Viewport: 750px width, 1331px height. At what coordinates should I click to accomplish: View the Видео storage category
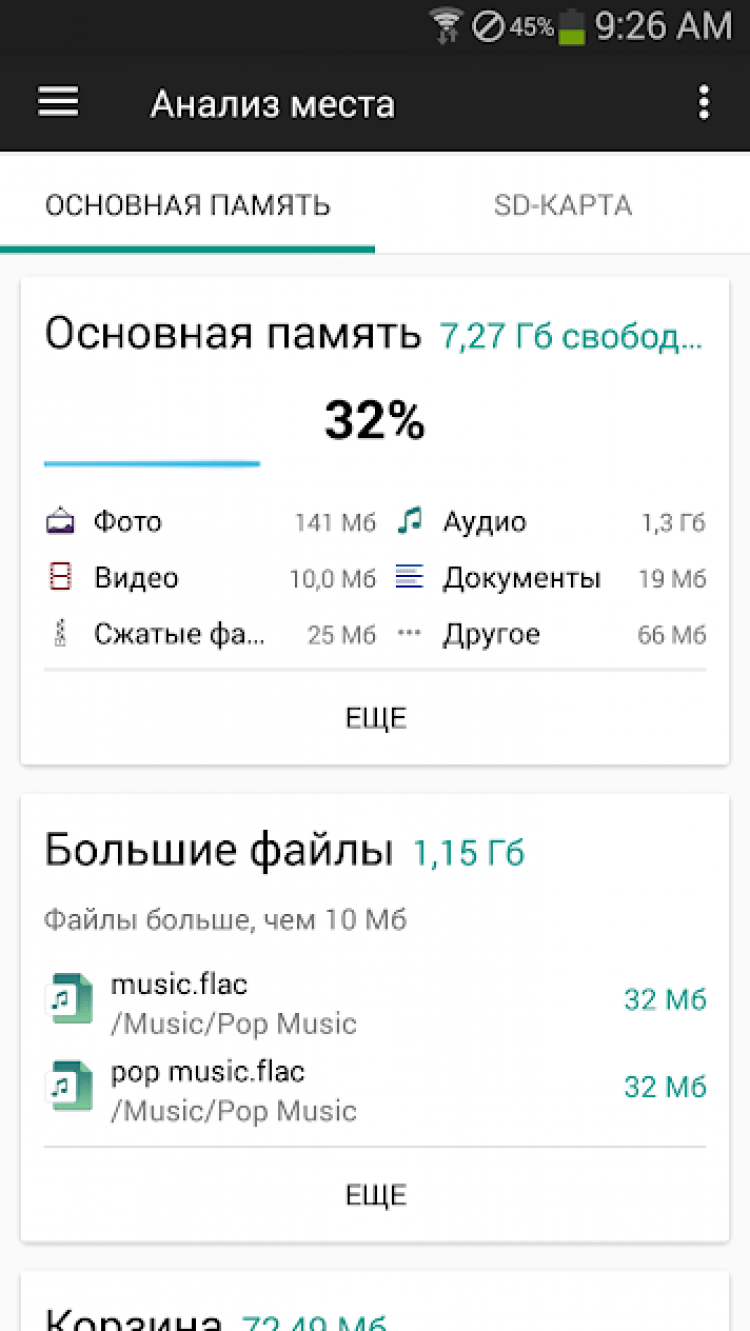[x=210, y=578]
